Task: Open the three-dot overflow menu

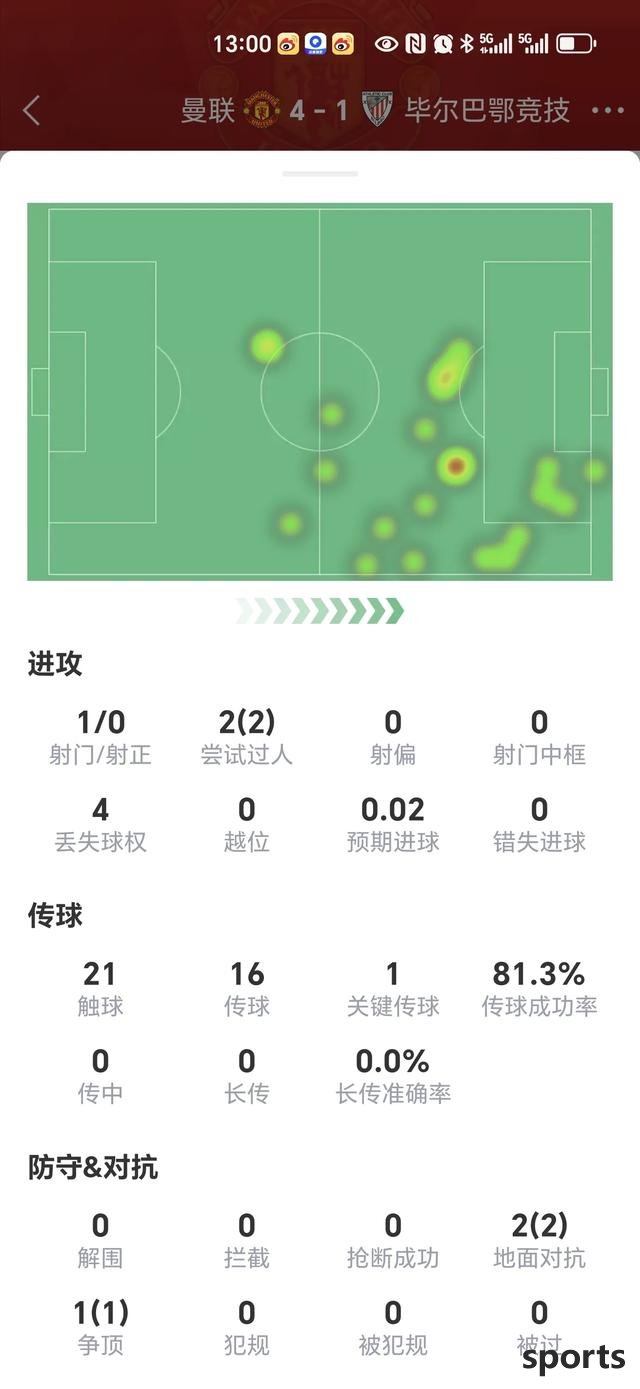Action: click(x=607, y=110)
